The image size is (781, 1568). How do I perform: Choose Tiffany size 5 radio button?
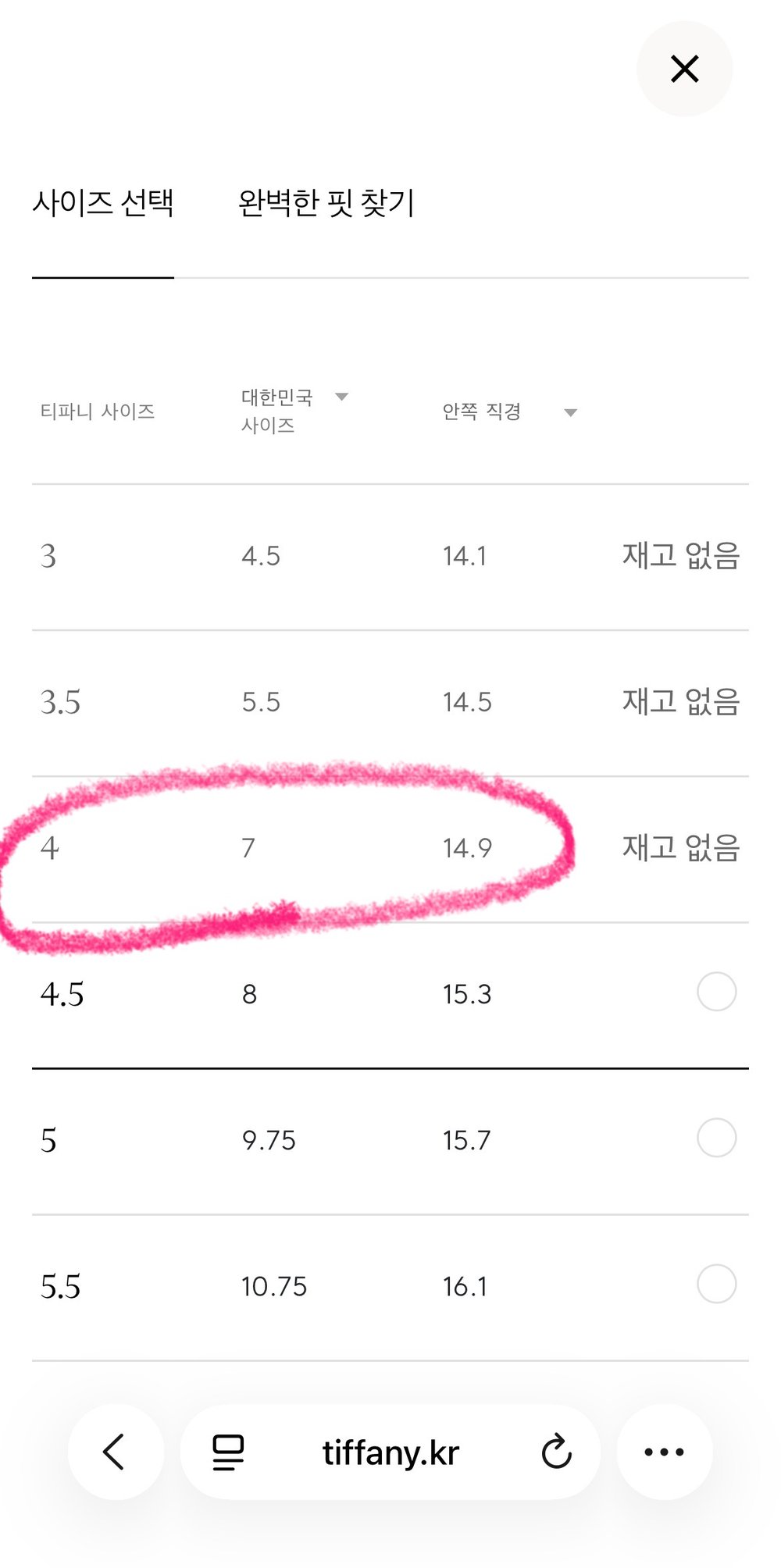[716, 1138]
